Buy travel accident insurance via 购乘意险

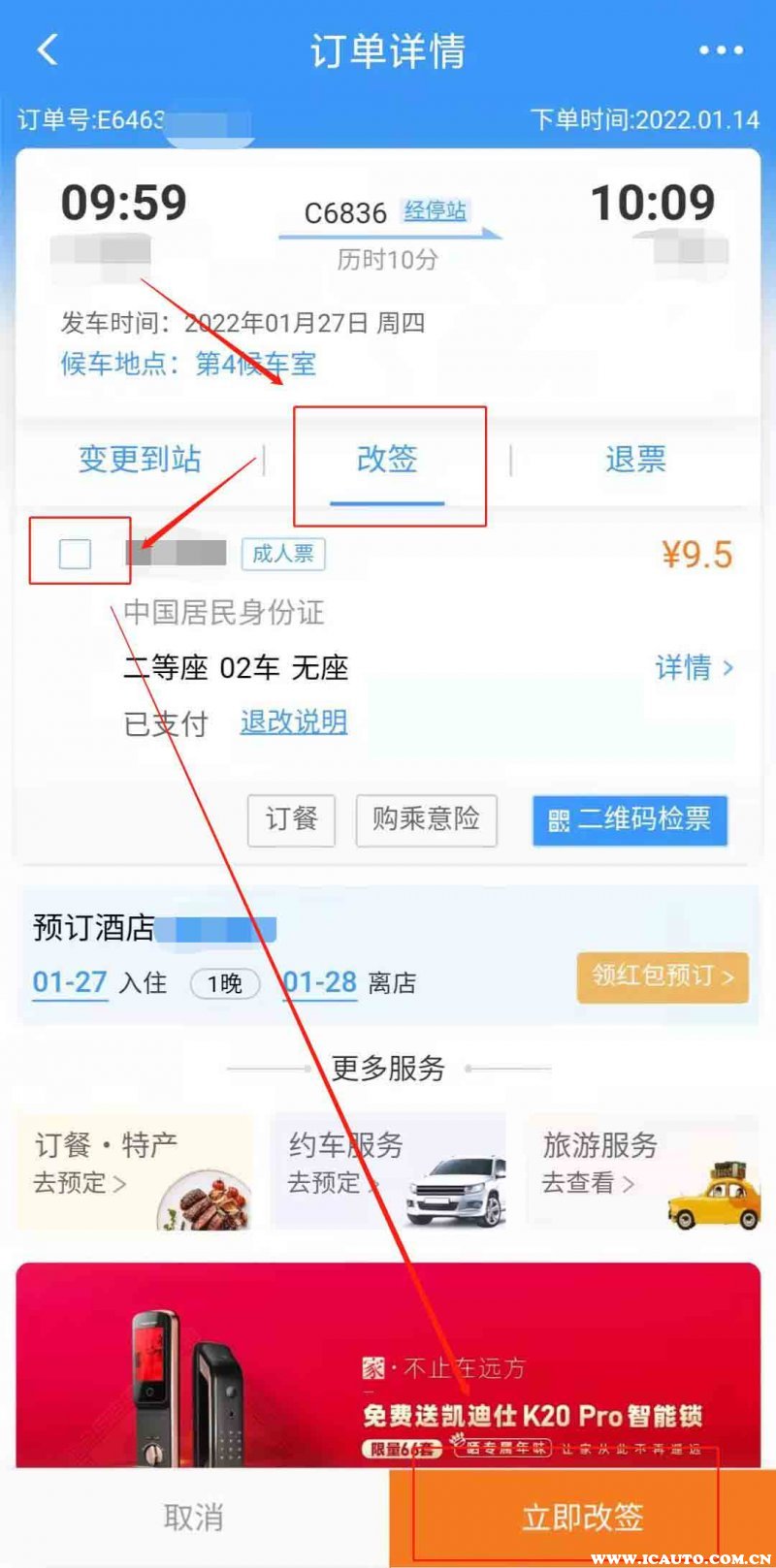click(426, 819)
